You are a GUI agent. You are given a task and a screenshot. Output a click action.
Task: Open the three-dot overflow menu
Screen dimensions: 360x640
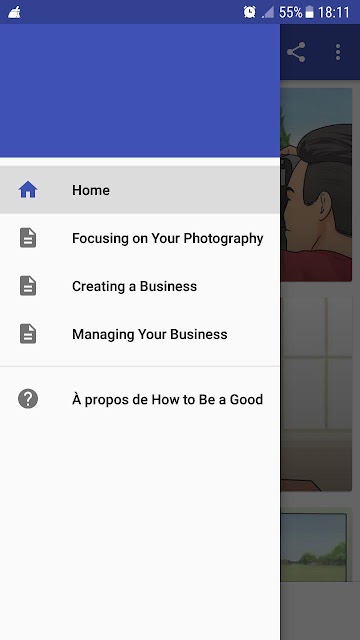(x=338, y=52)
